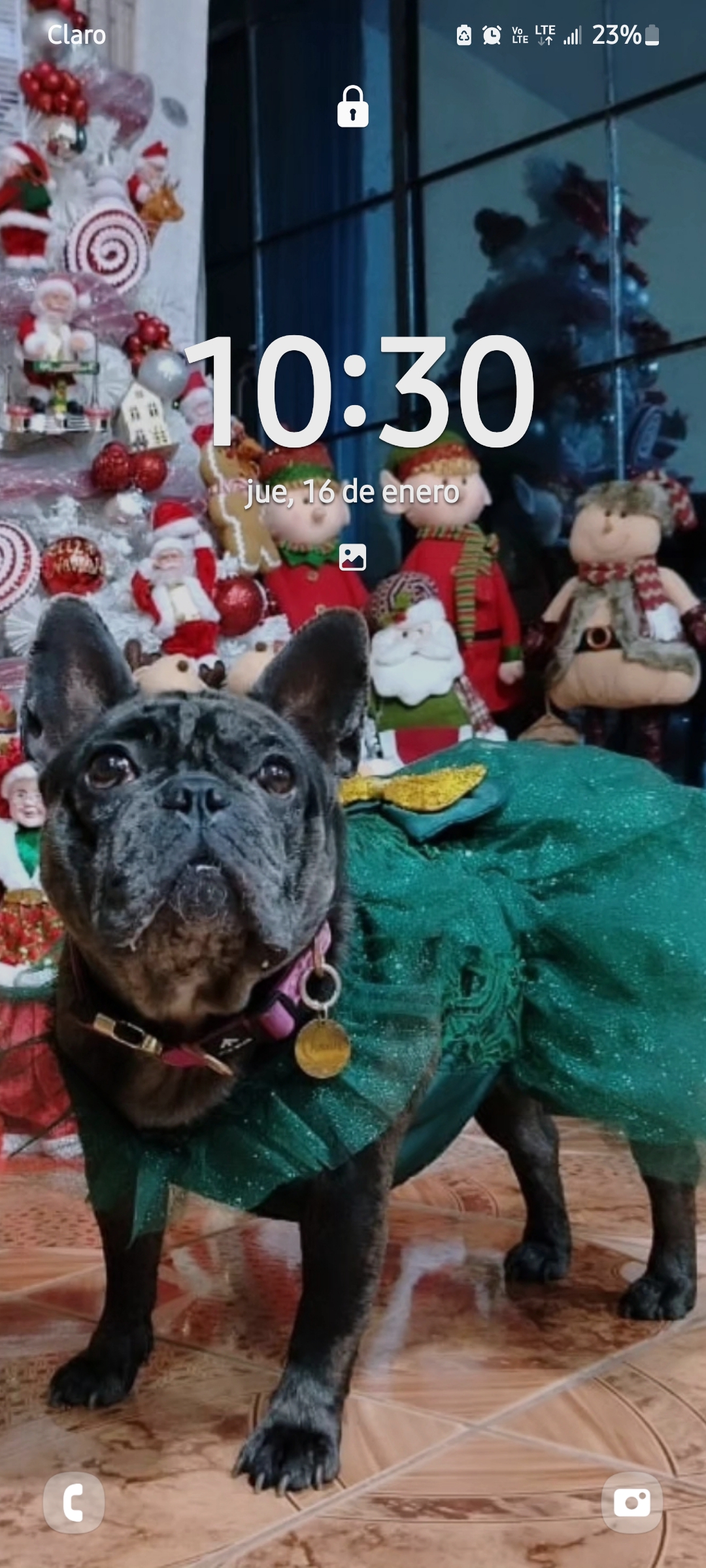Viewport: 706px width, 1568px height.
Task: Tap the lock icon to unlock
Action: coord(352,107)
